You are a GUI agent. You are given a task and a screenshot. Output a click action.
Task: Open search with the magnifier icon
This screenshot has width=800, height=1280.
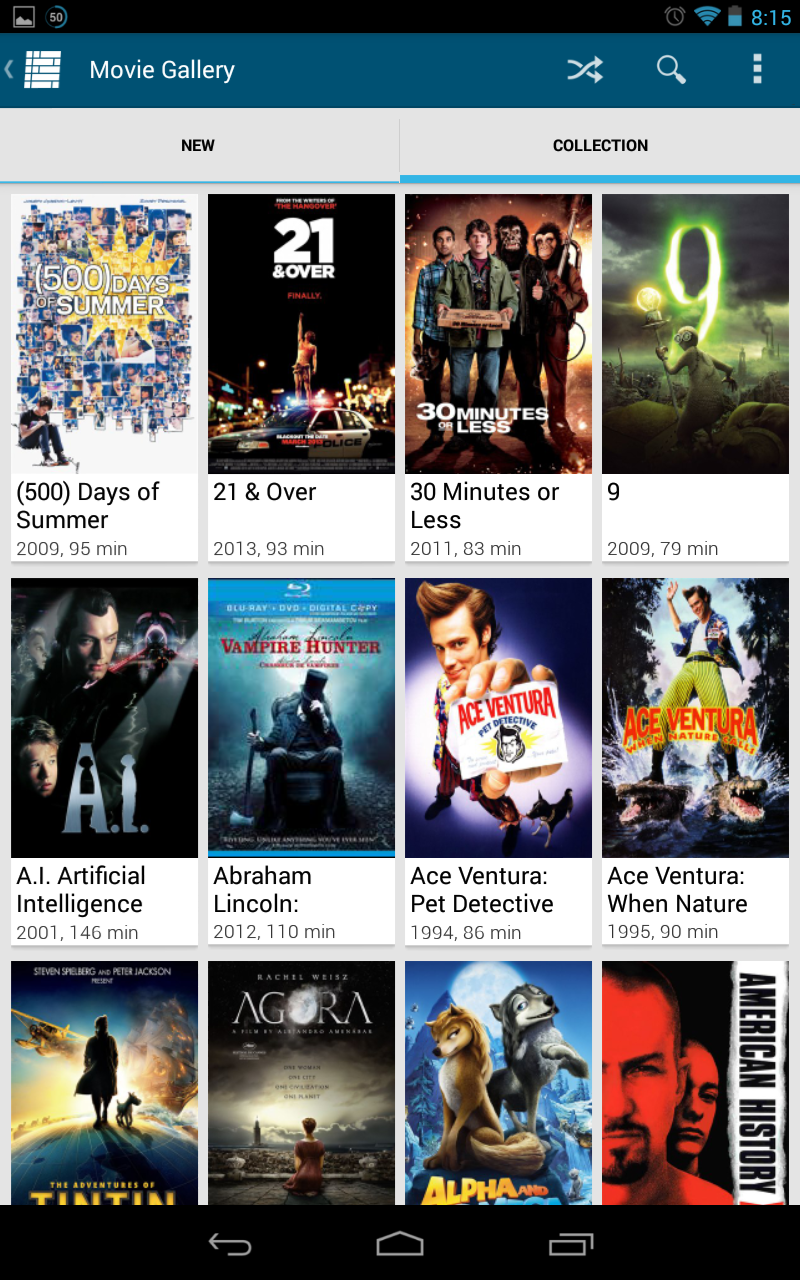[x=671, y=69]
